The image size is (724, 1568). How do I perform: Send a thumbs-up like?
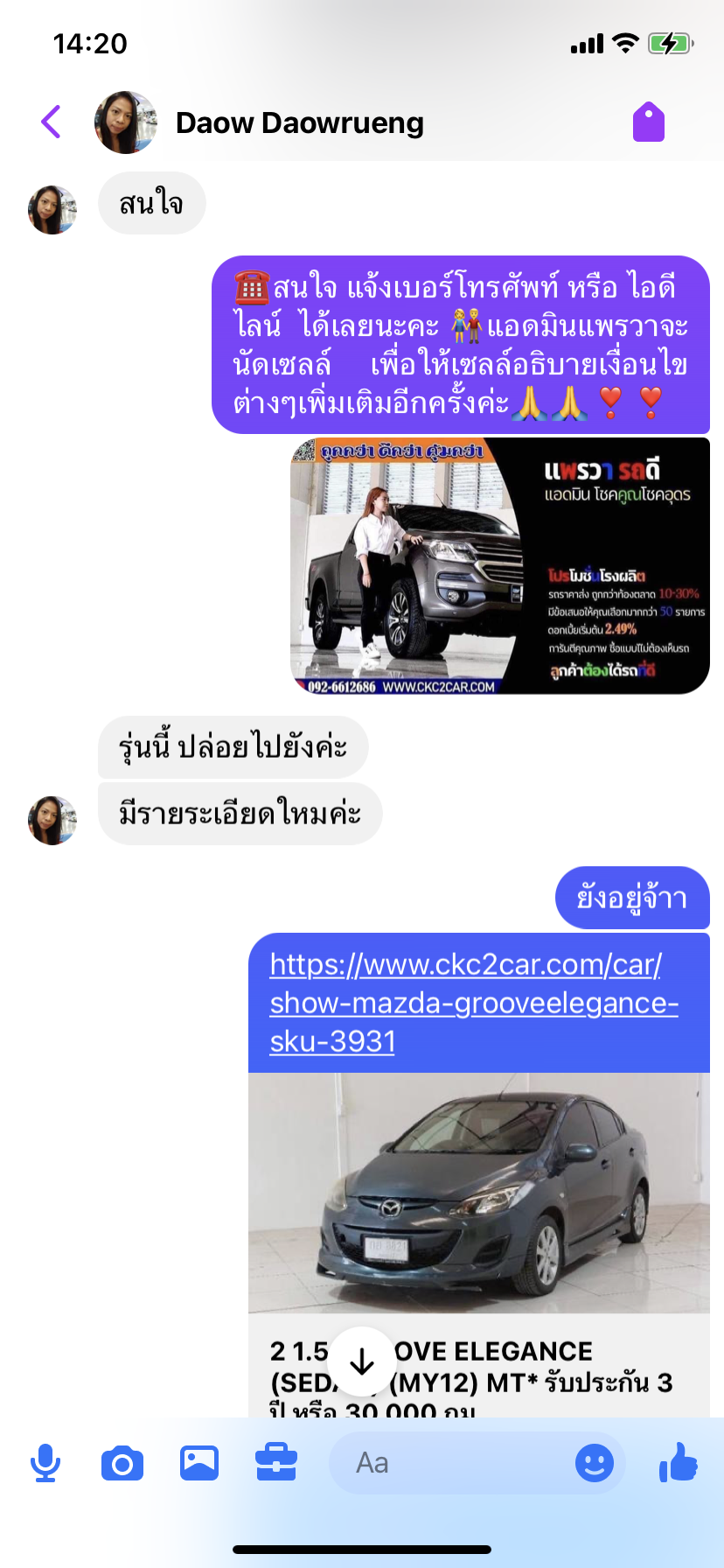678,1462
